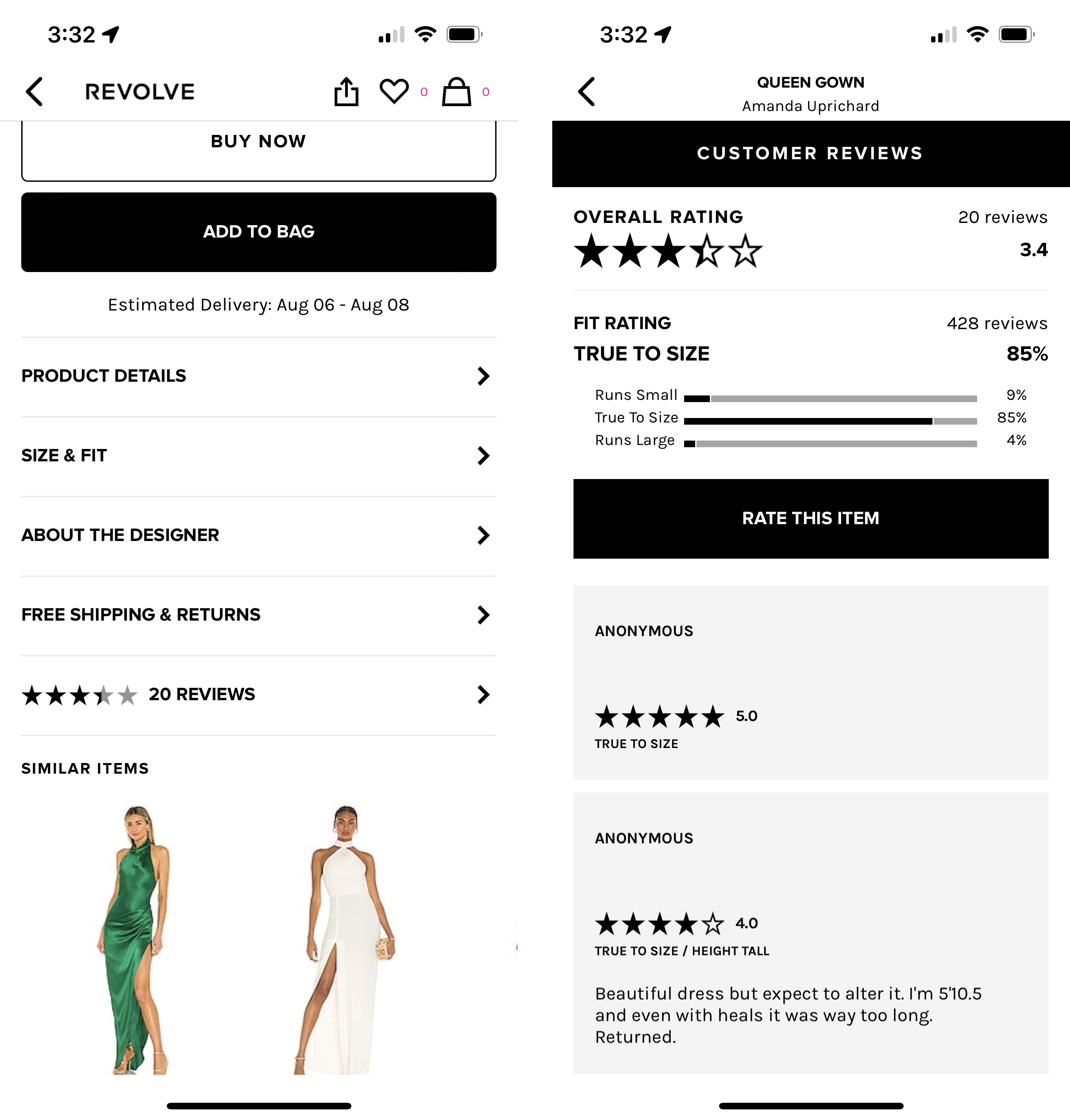
Task: Expand Product Details section
Action: click(258, 376)
